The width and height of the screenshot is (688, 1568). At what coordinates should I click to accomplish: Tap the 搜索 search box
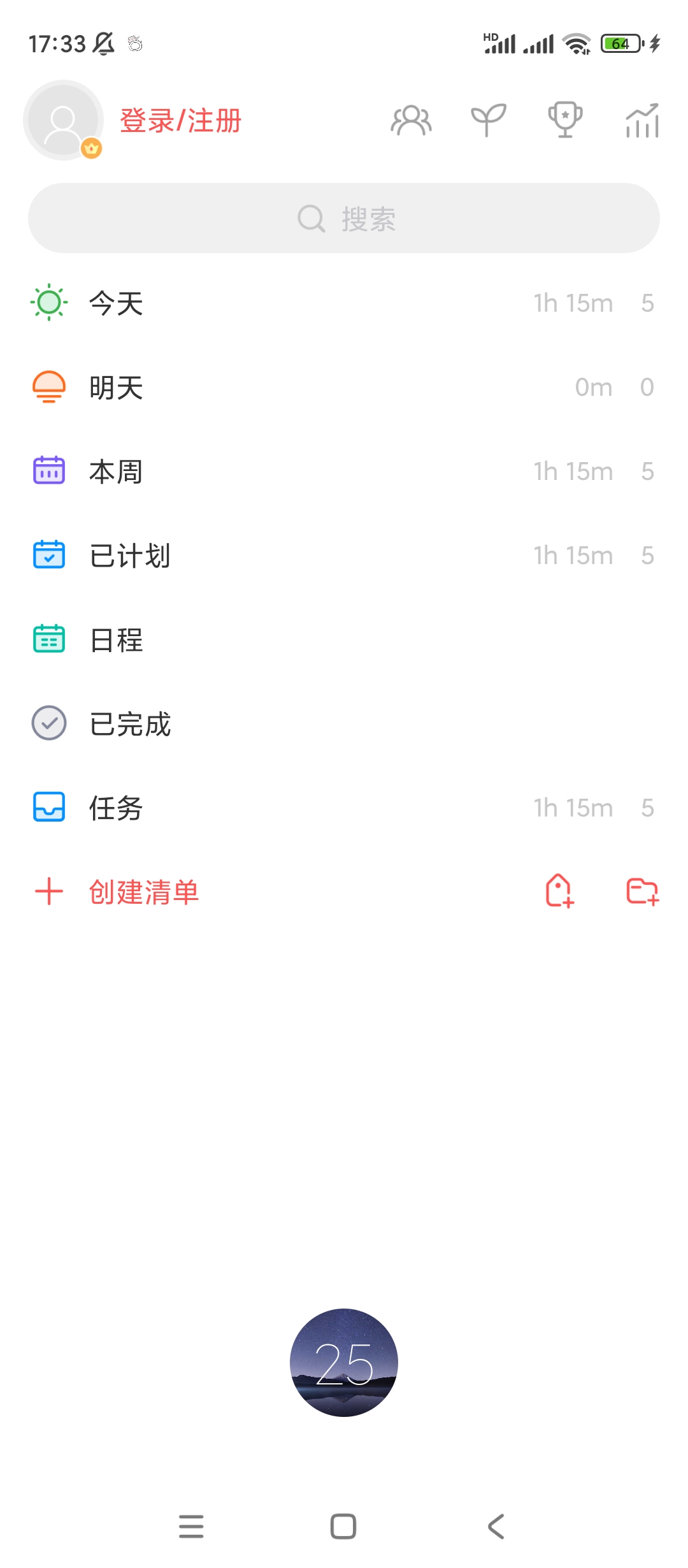point(344,219)
